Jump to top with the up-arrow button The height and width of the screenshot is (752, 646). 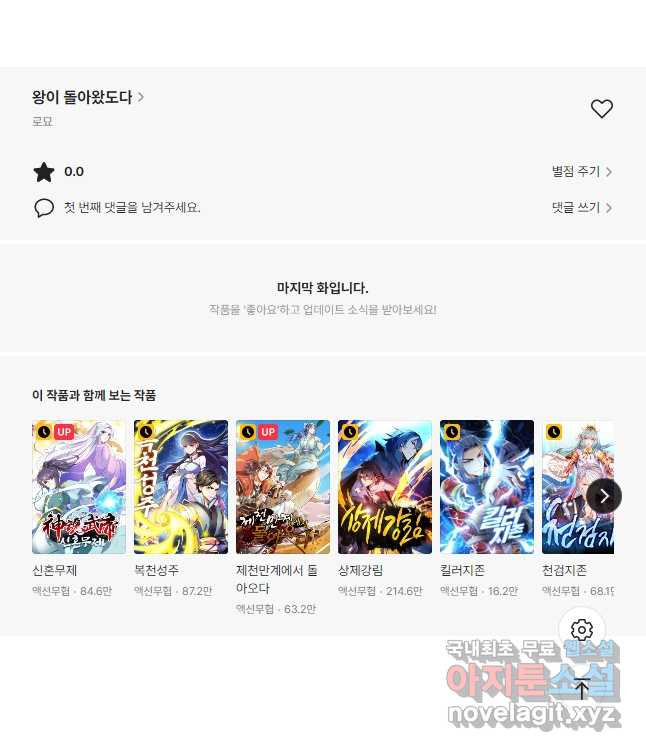(582, 688)
